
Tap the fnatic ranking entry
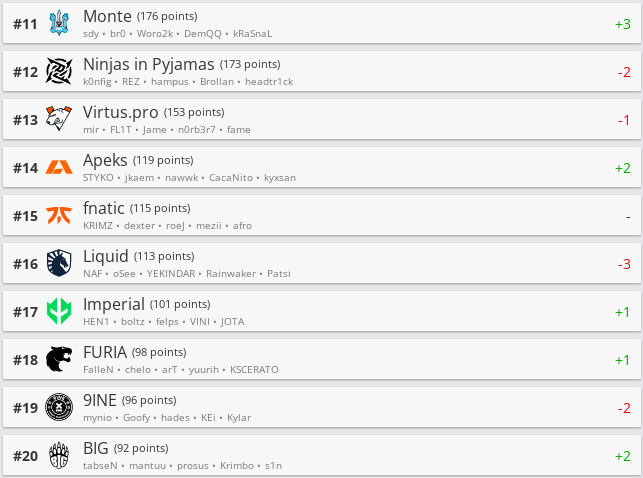coord(320,216)
